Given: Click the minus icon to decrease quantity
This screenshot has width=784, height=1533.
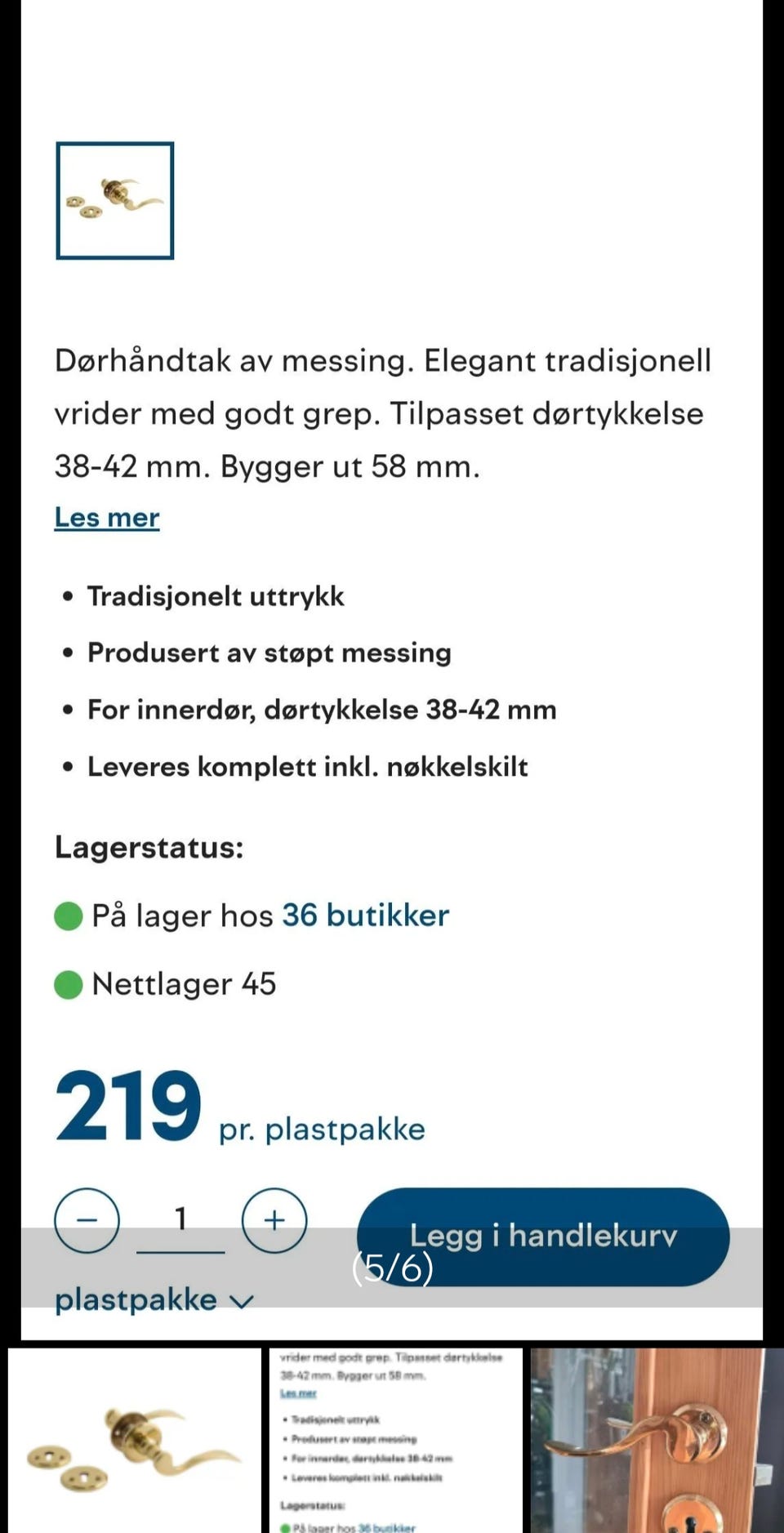Looking at the screenshot, I should point(87,1220).
